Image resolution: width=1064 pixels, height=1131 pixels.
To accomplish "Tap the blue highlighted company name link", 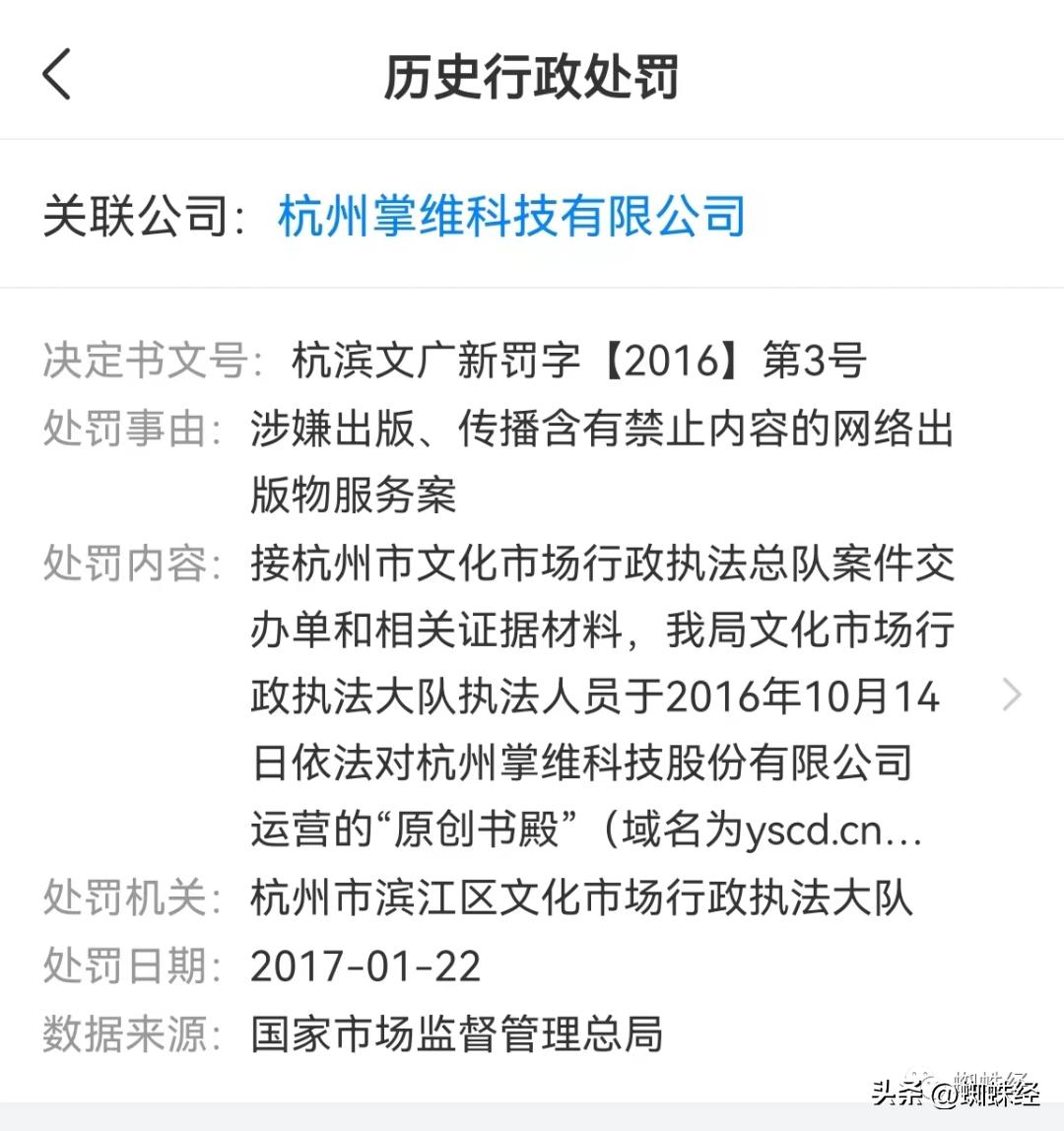I will click(x=510, y=219).
